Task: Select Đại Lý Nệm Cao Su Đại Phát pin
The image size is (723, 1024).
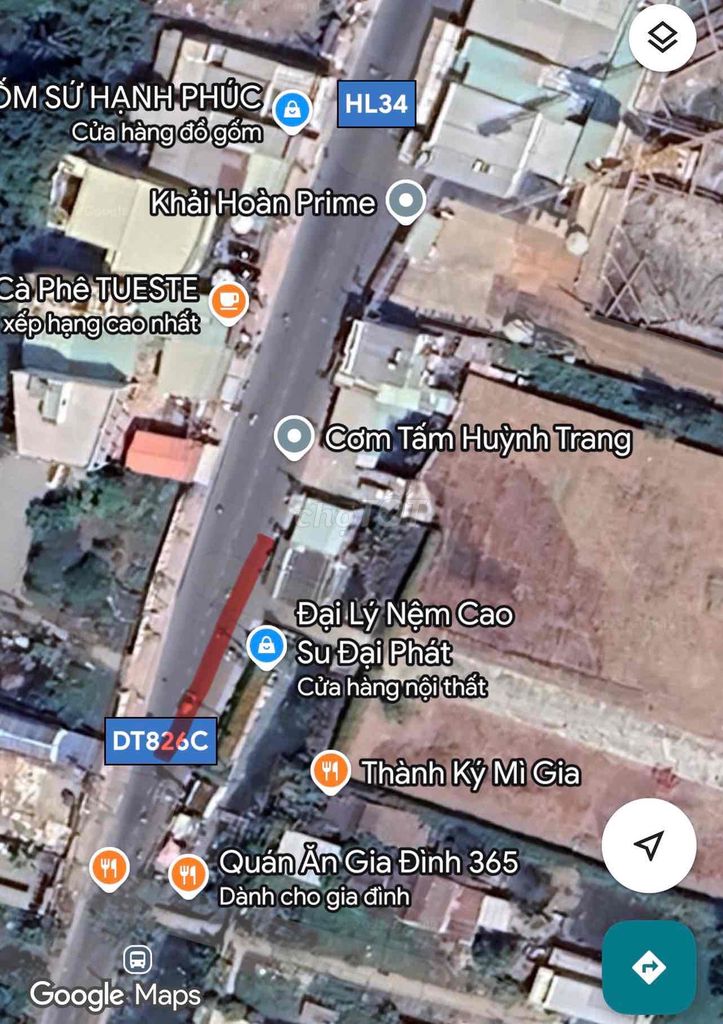Action: pos(267,645)
